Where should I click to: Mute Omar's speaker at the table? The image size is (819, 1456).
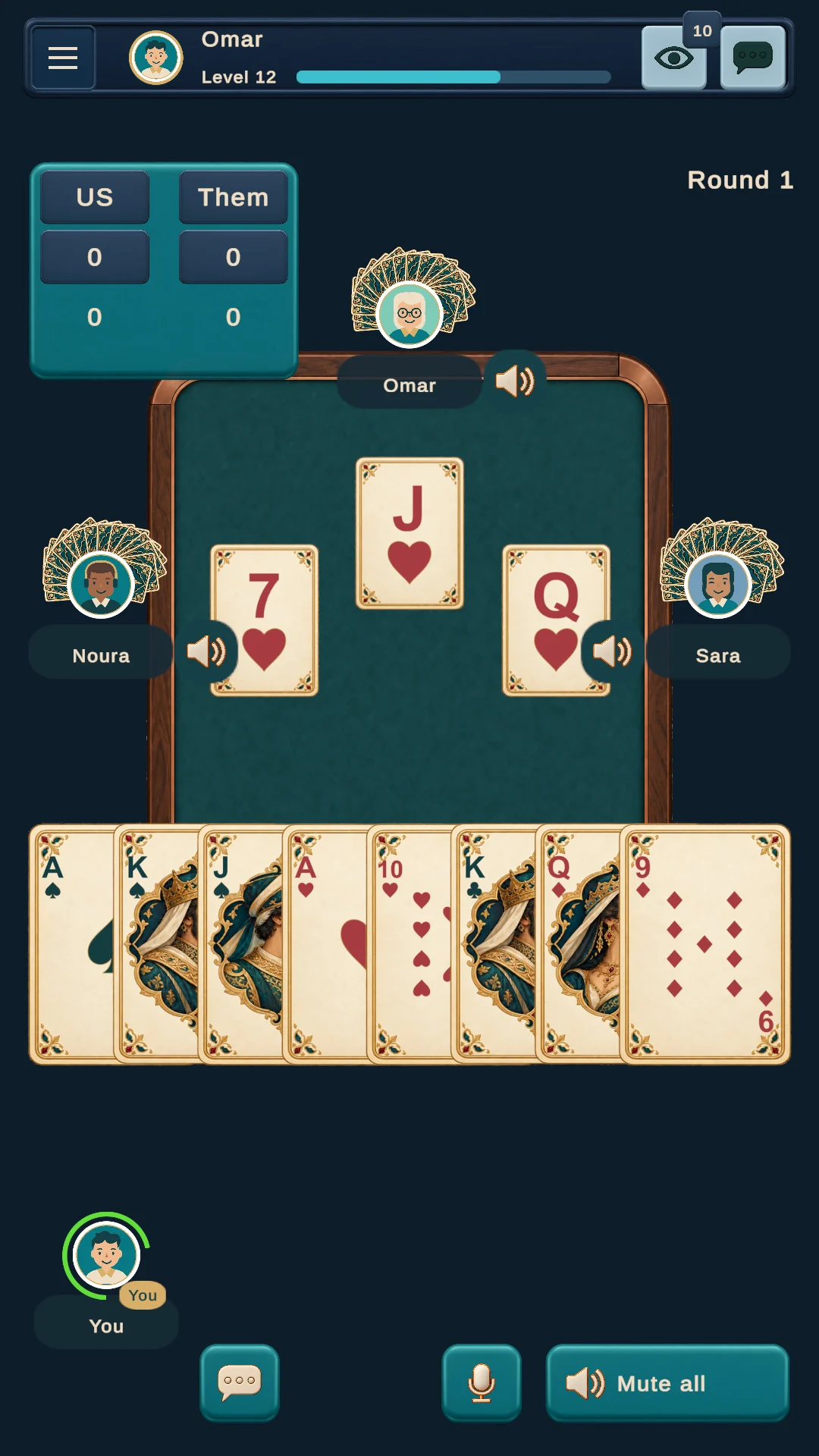[515, 381]
